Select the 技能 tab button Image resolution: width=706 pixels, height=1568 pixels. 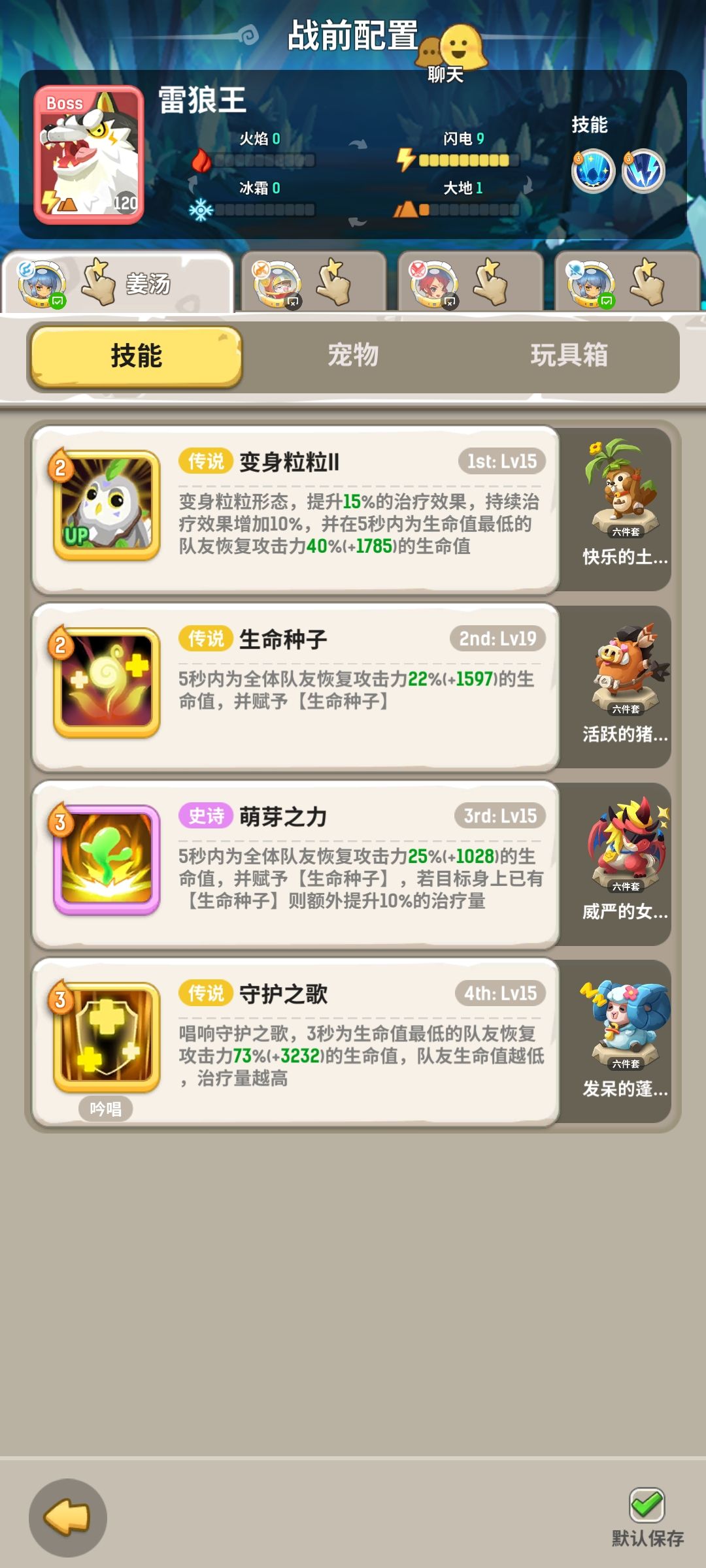134,356
